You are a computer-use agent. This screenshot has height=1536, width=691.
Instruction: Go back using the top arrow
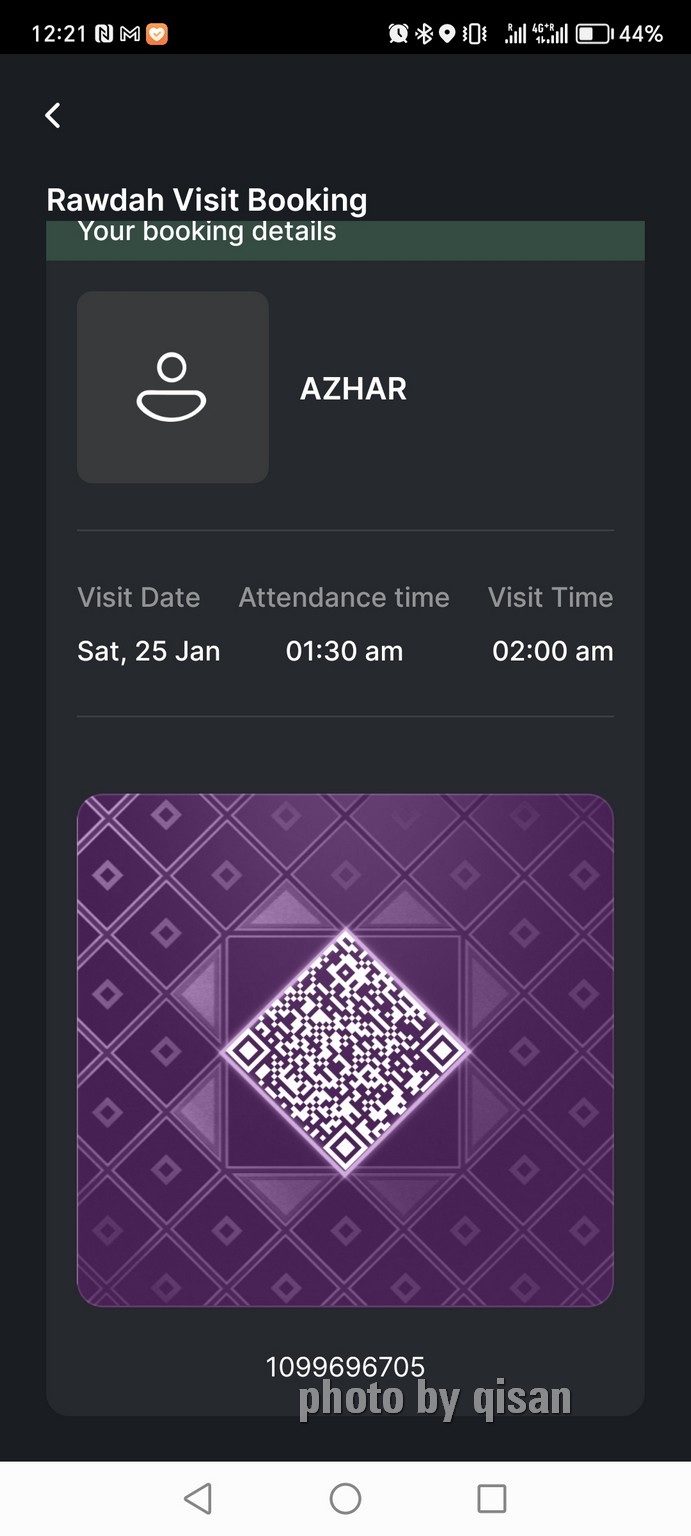53,116
